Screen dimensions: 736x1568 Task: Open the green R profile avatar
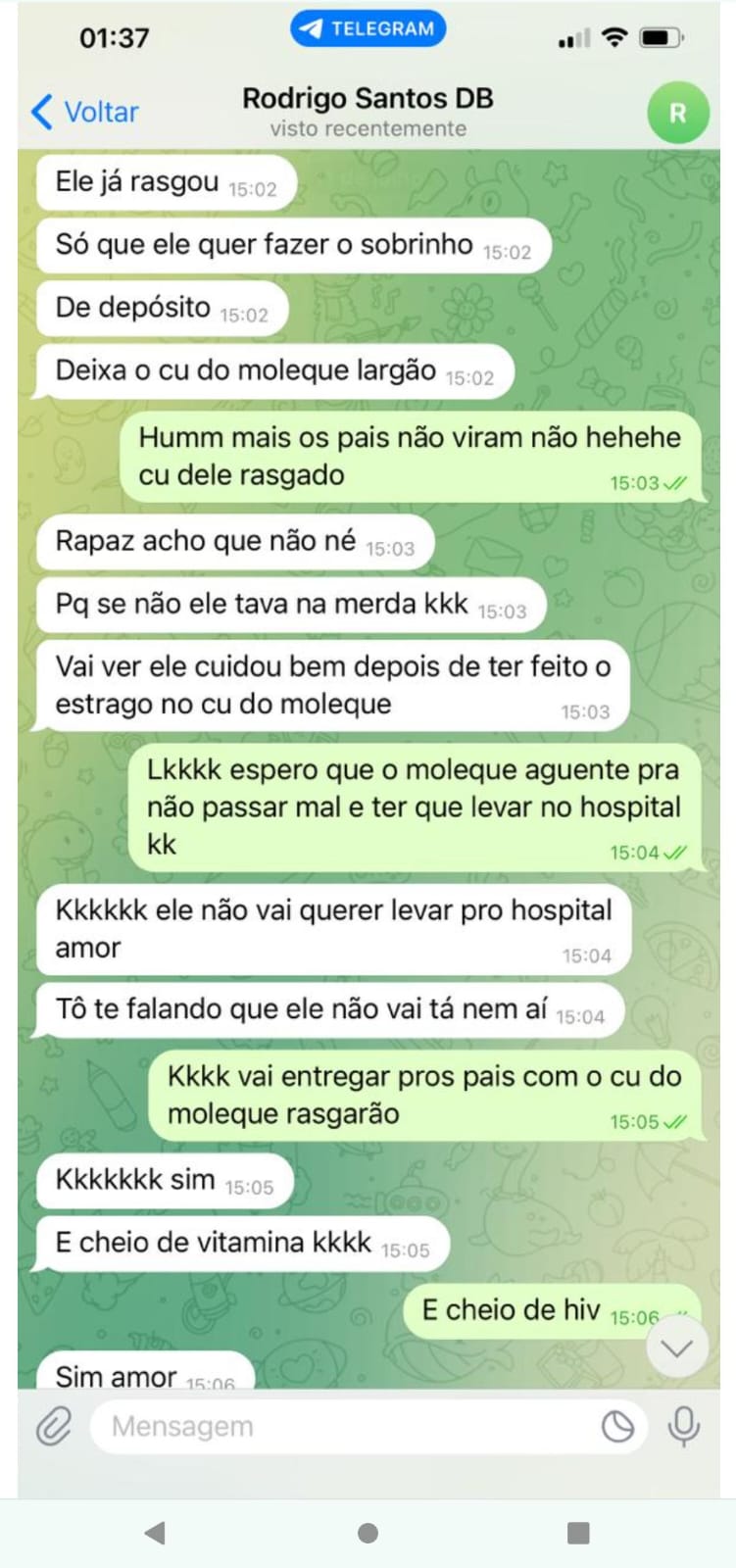tap(677, 114)
